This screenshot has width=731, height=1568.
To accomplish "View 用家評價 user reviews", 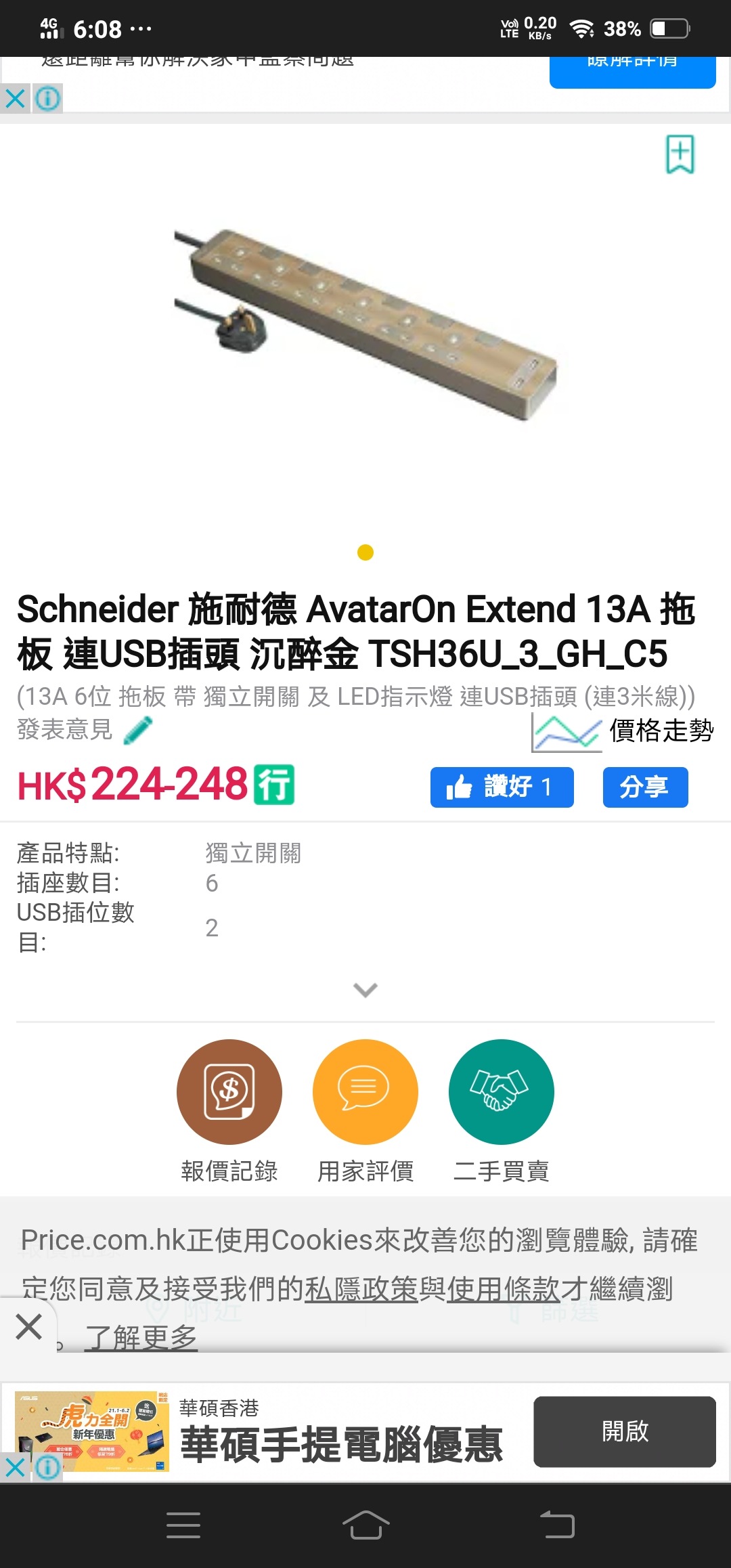I will (x=365, y=1110).
